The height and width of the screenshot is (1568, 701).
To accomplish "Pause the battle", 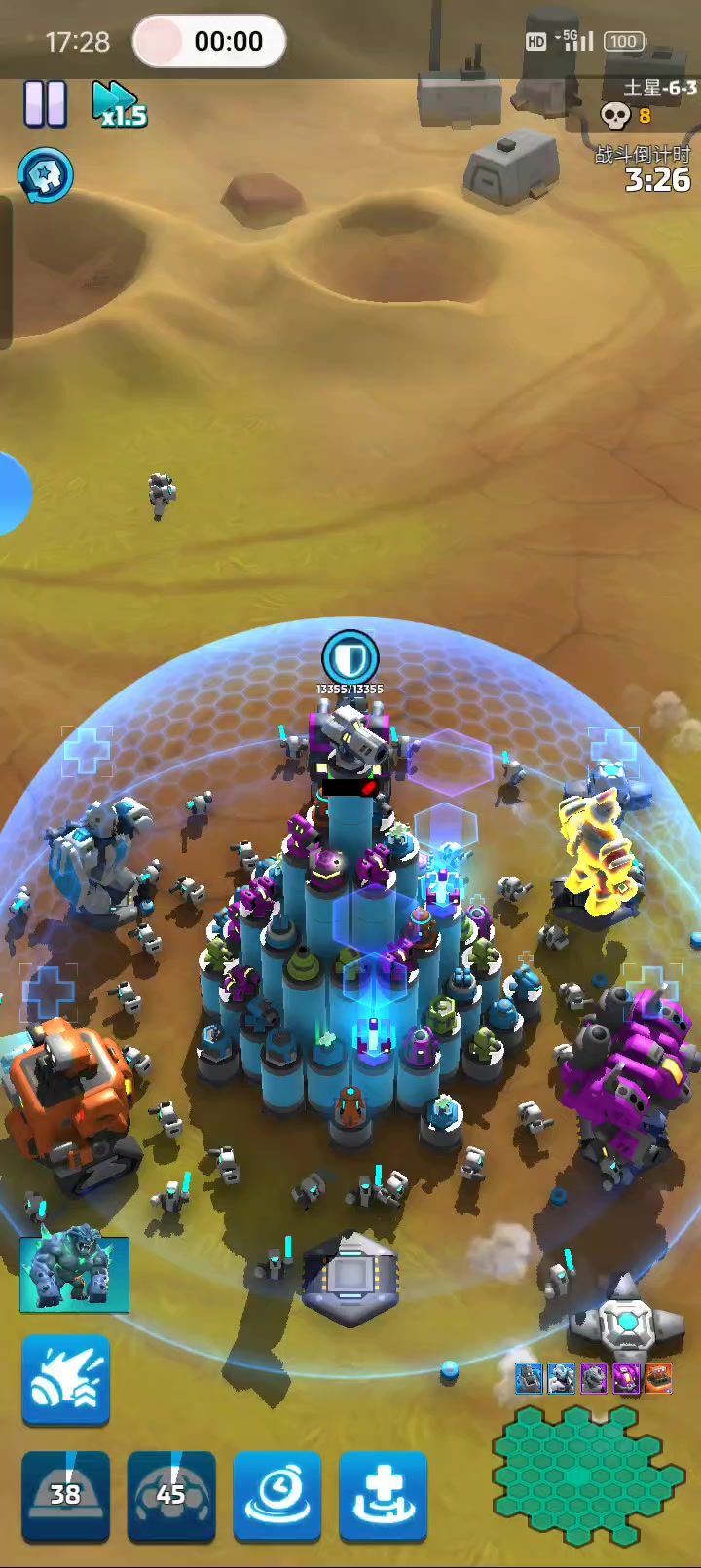I will click(x=45, y=103).
